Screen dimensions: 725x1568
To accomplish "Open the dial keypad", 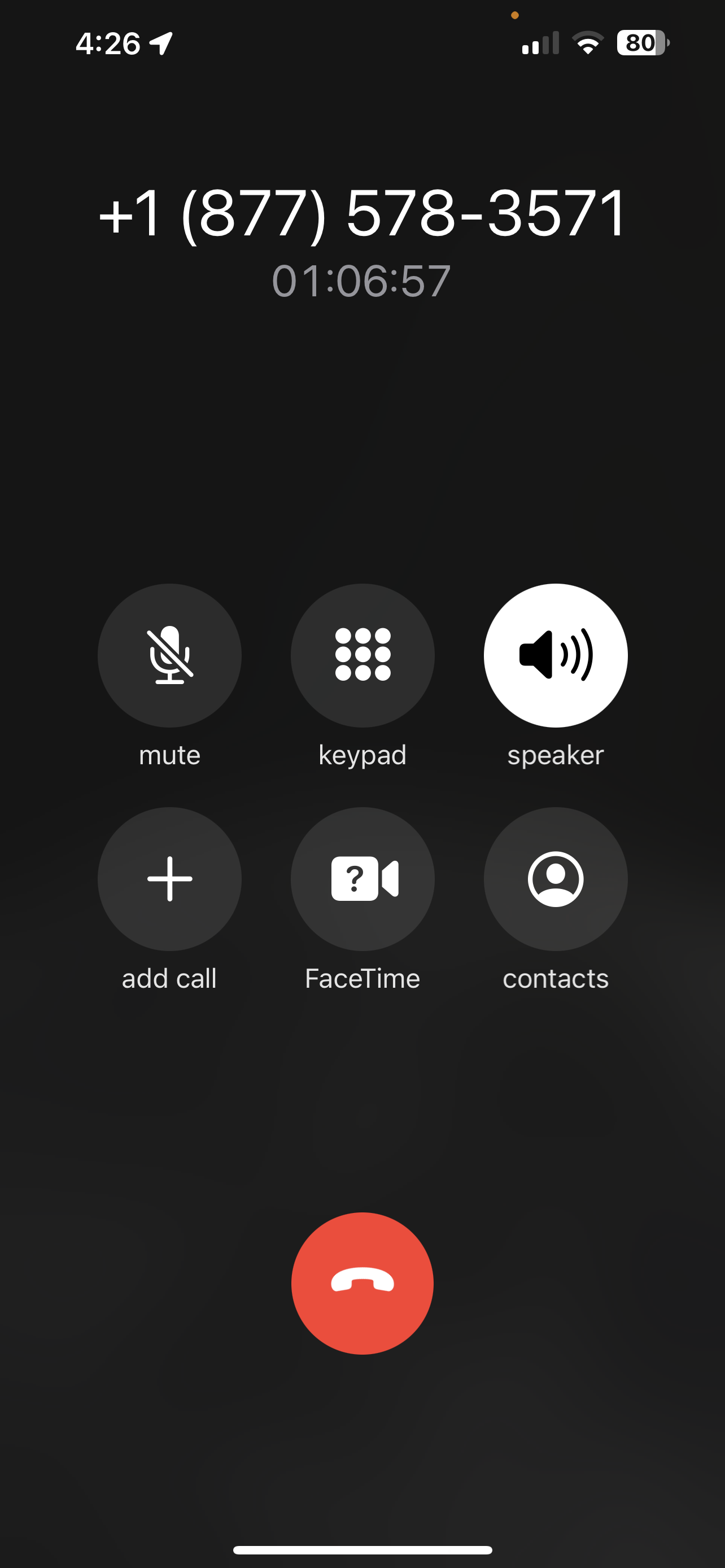I will [x=362, y=655].
